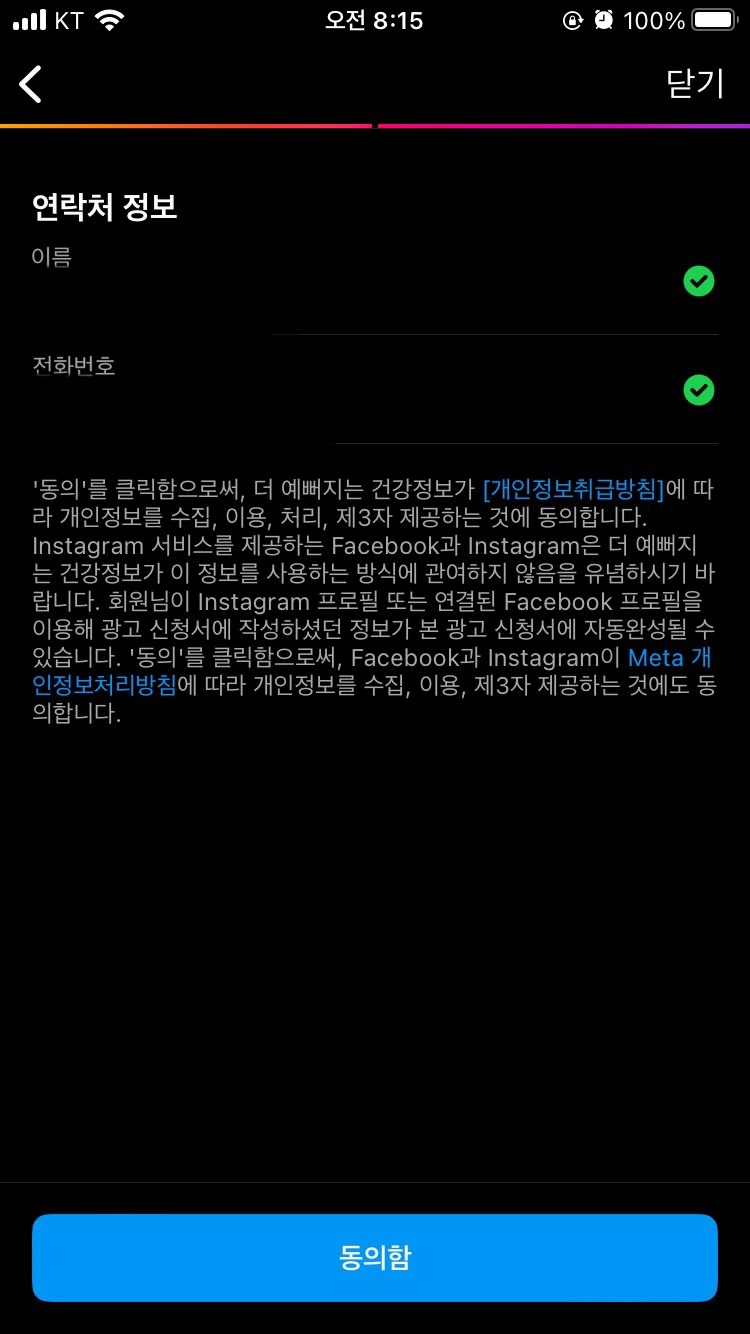This screenshot has width=750, height=1334.
Task: Open the 개인정보취급방침 link
Action: (573, 490)
